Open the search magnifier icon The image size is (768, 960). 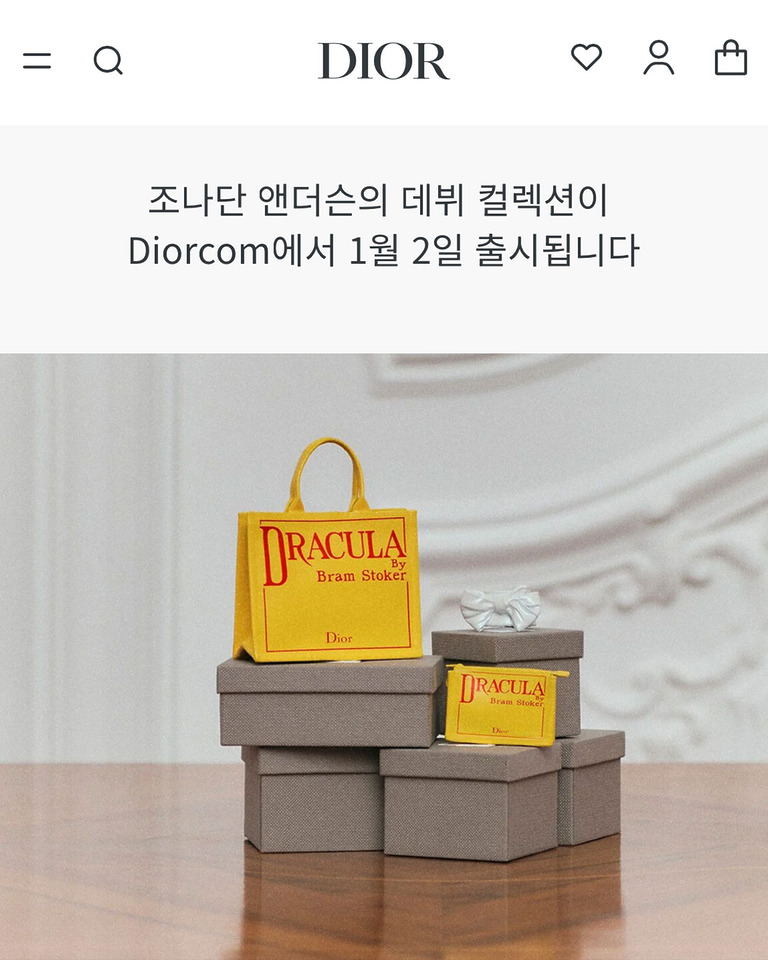tap(108, 61)
